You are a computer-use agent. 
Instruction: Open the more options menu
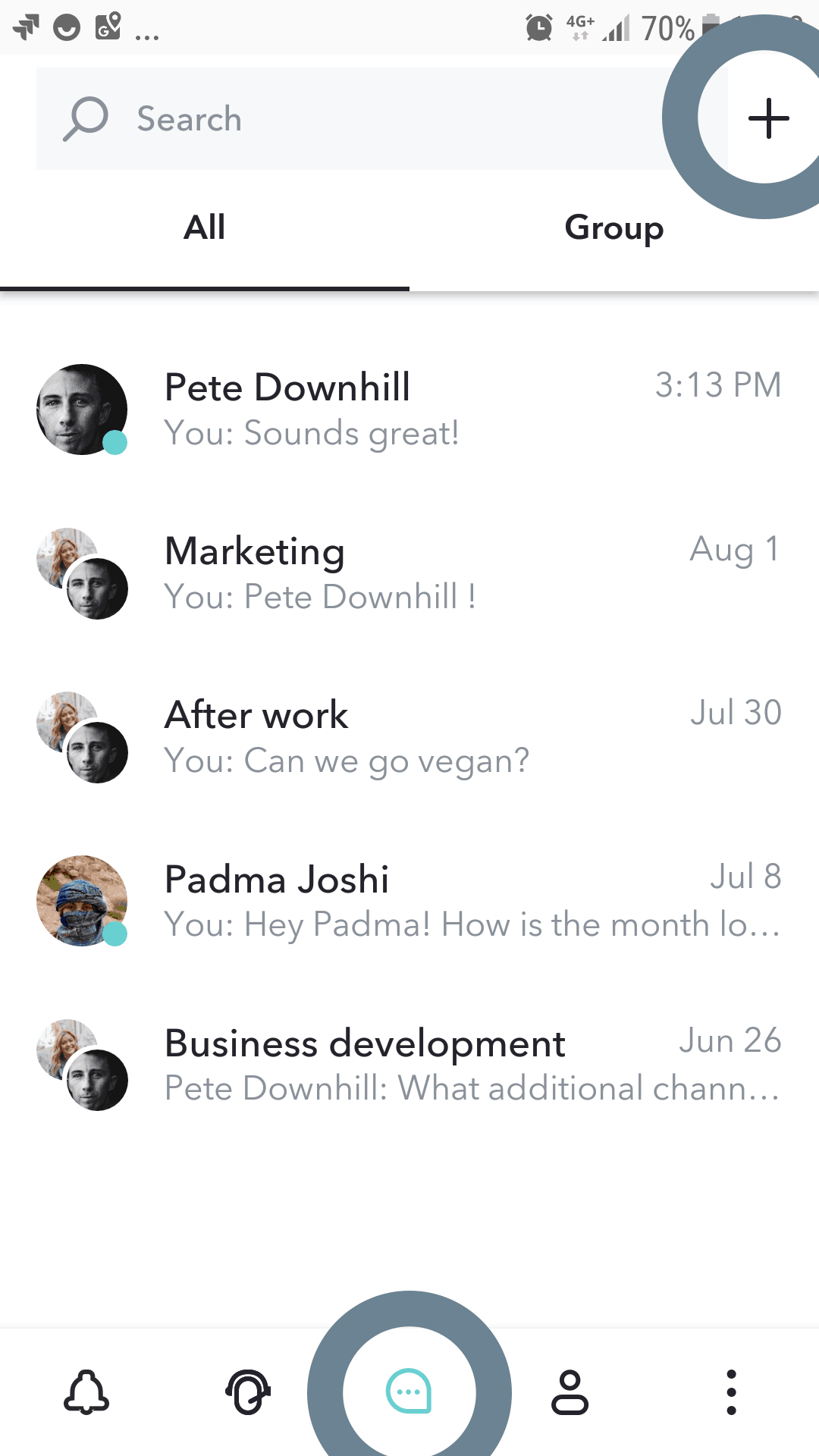731,1392
